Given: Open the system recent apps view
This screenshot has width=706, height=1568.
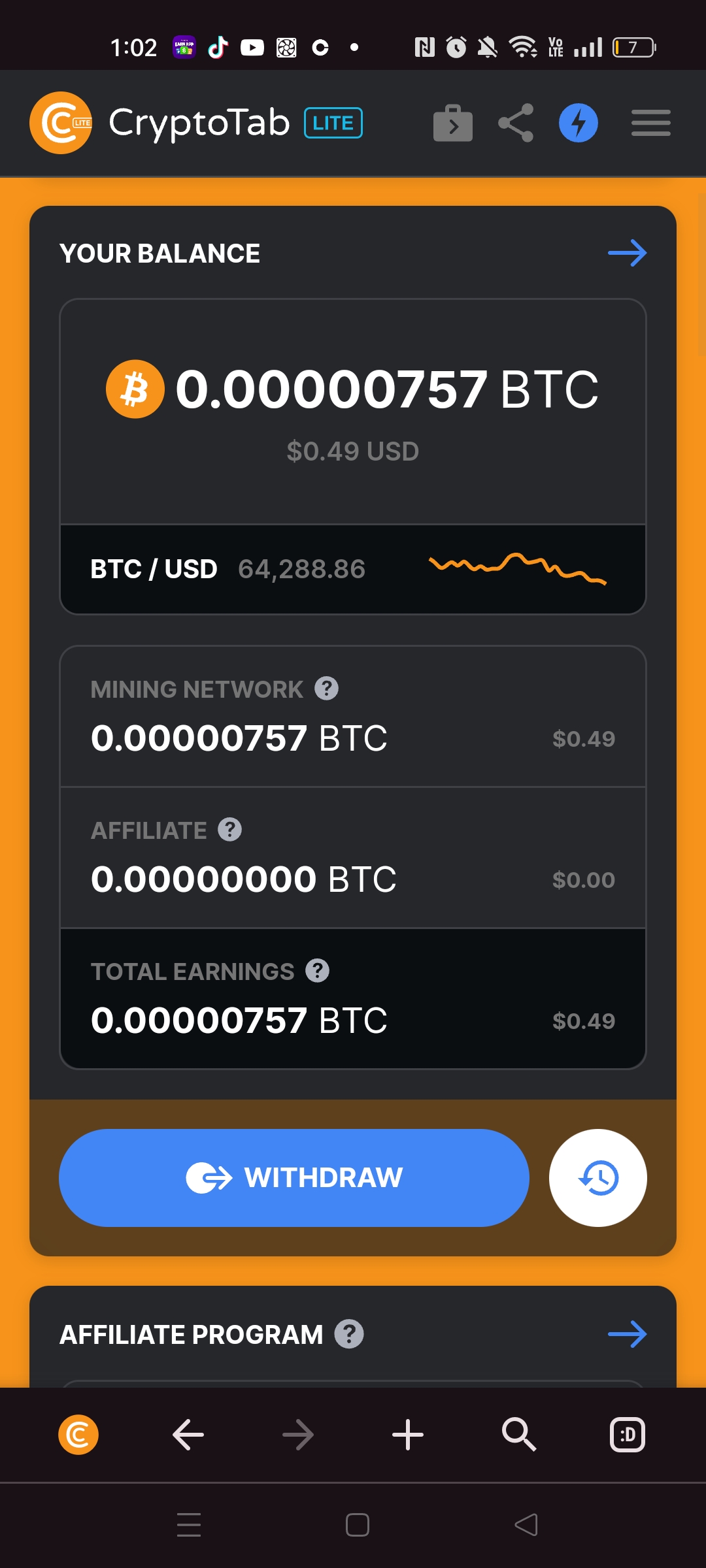Looking at the screenshot, I should 189,1525.
